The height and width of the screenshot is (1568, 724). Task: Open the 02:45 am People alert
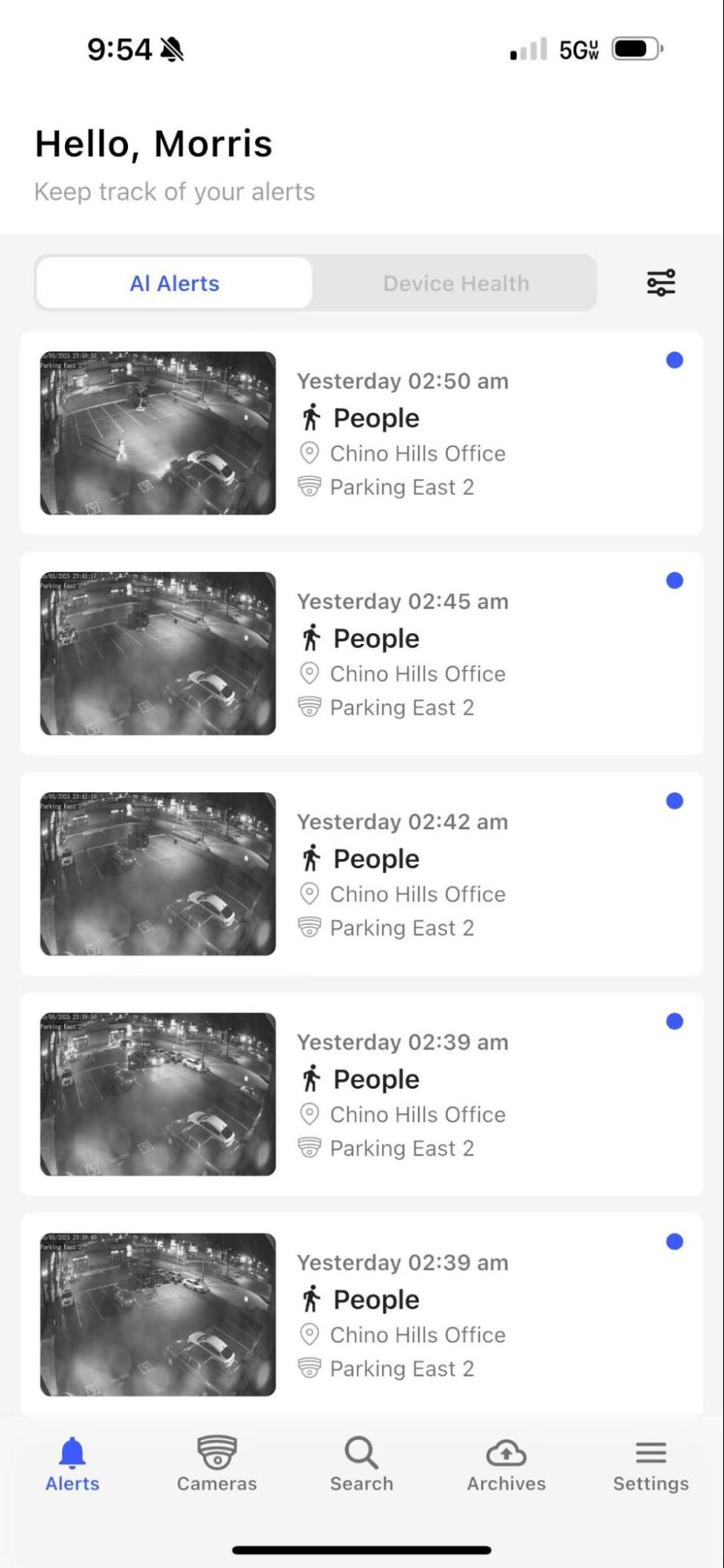(x=362, y=653)
